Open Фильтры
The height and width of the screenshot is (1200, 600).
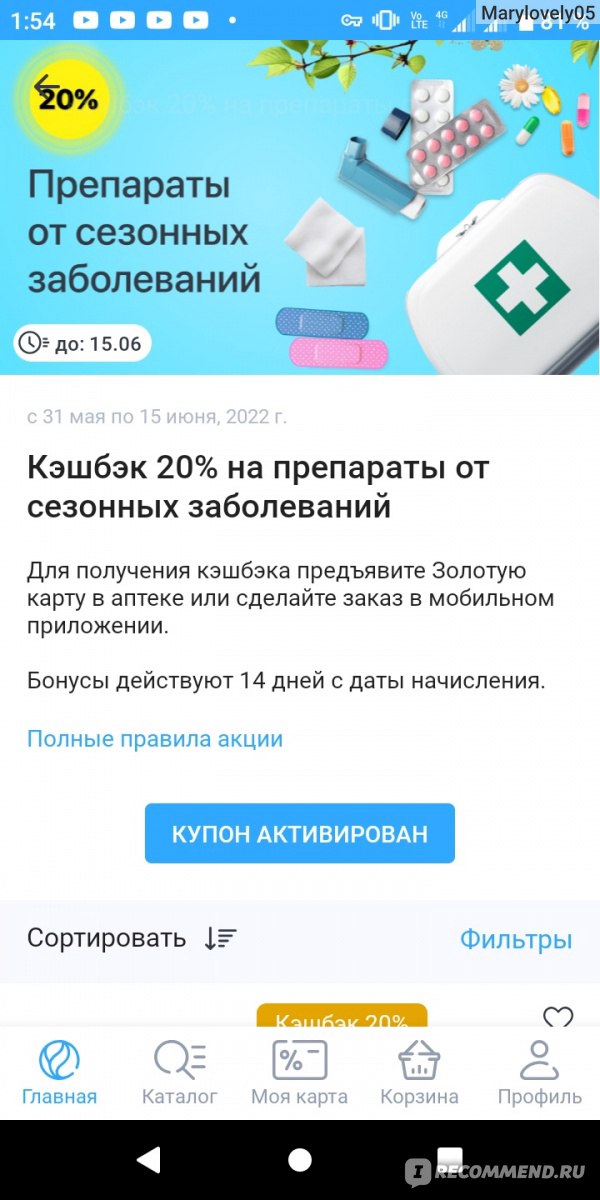pos(516,939)
